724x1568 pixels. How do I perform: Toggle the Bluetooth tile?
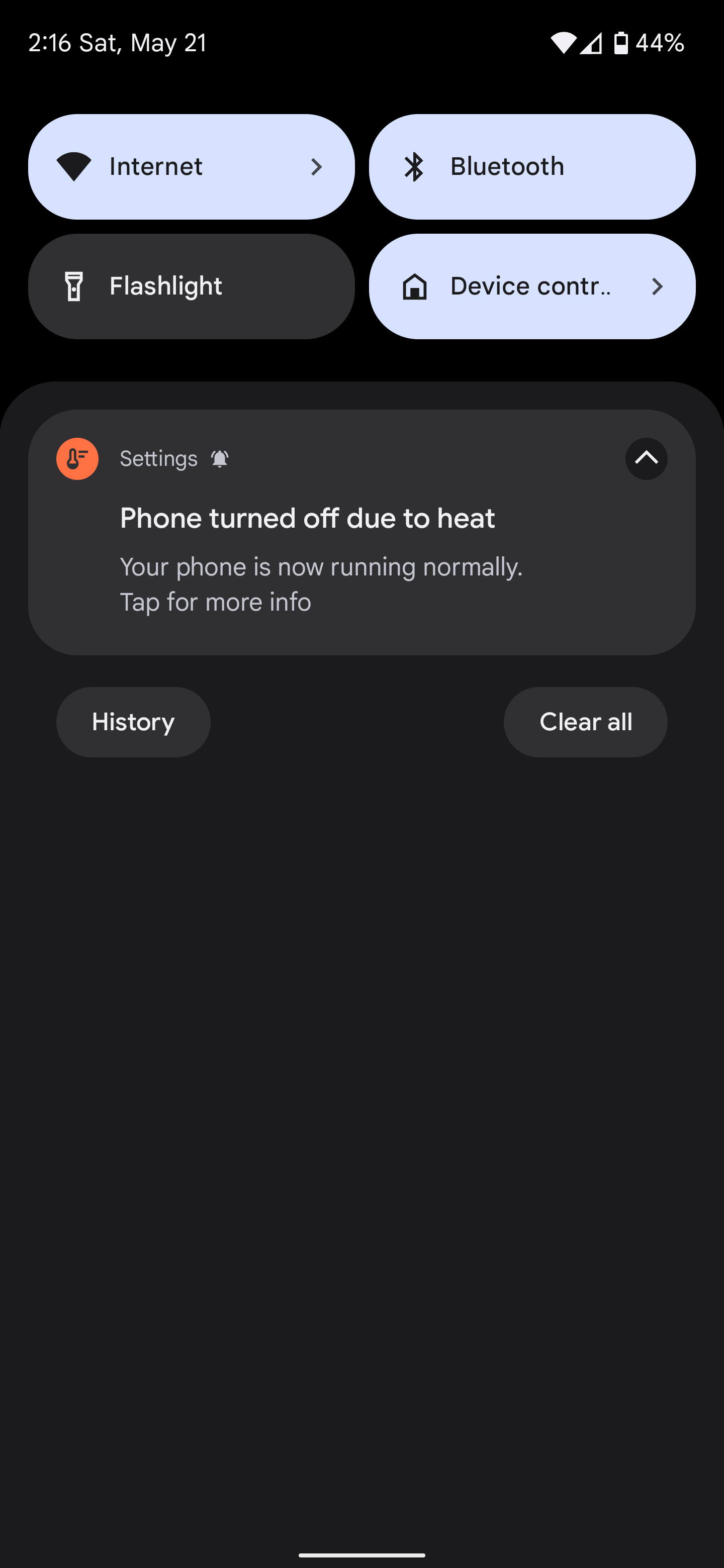(x=532, y=167)
